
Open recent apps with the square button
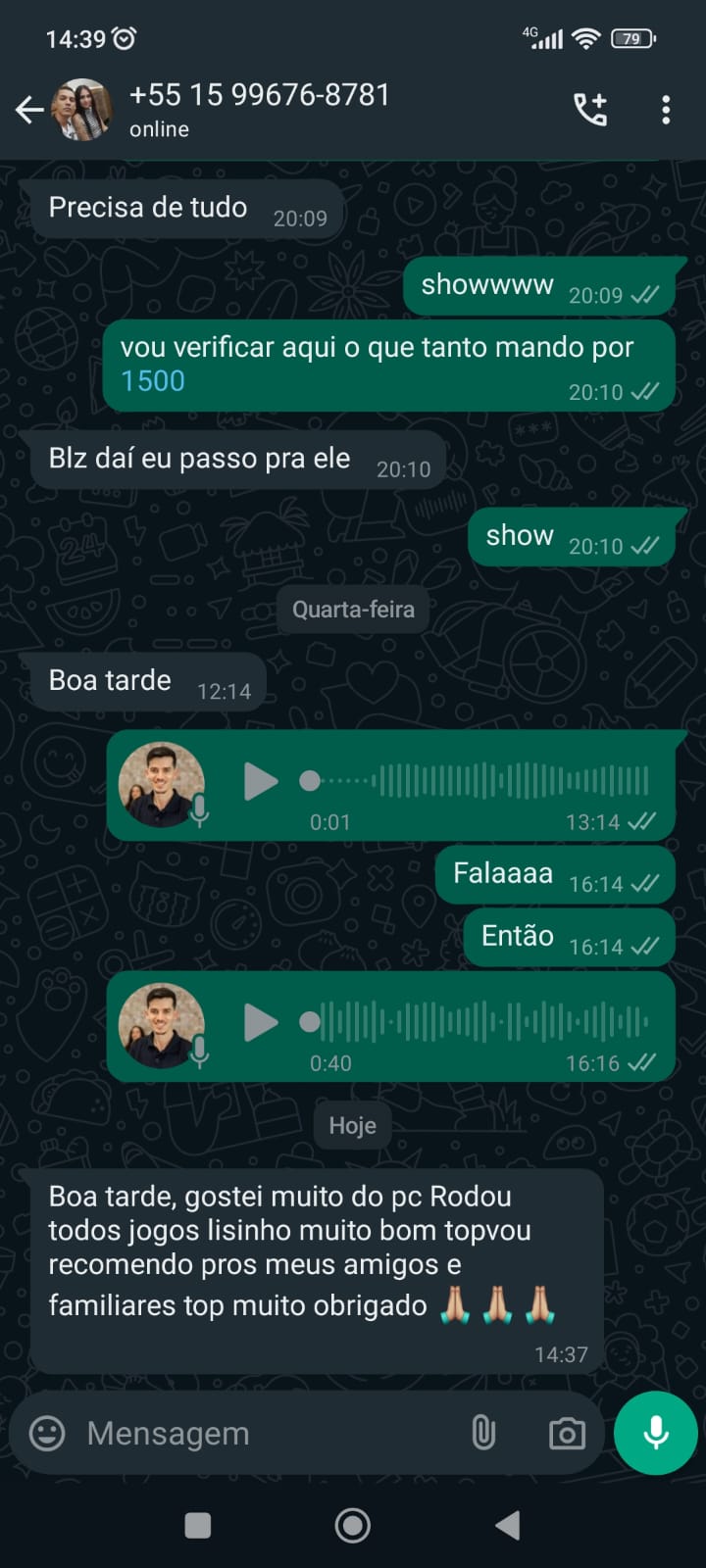[x=198, y=1525]
